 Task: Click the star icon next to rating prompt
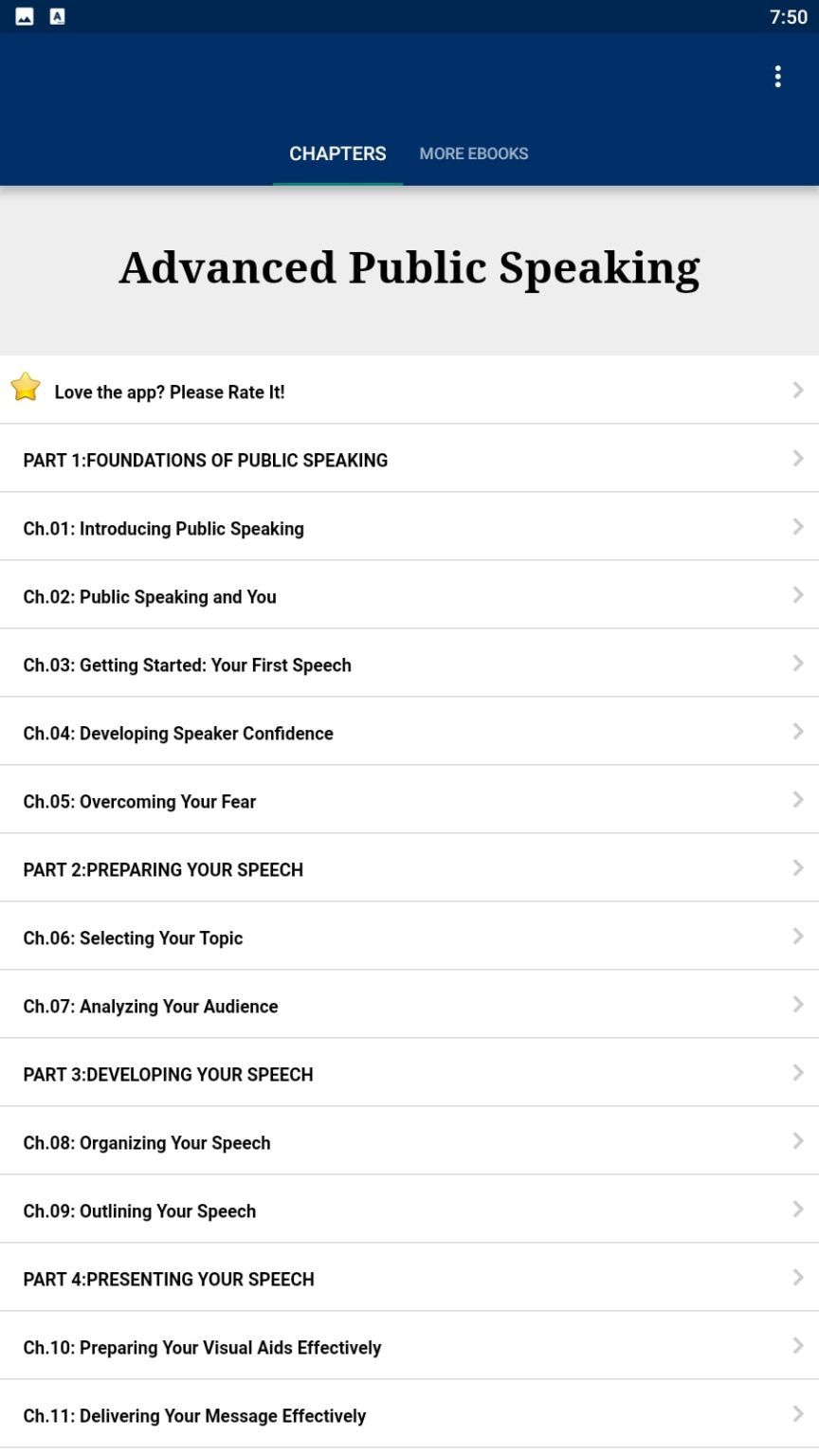(25, 388)
